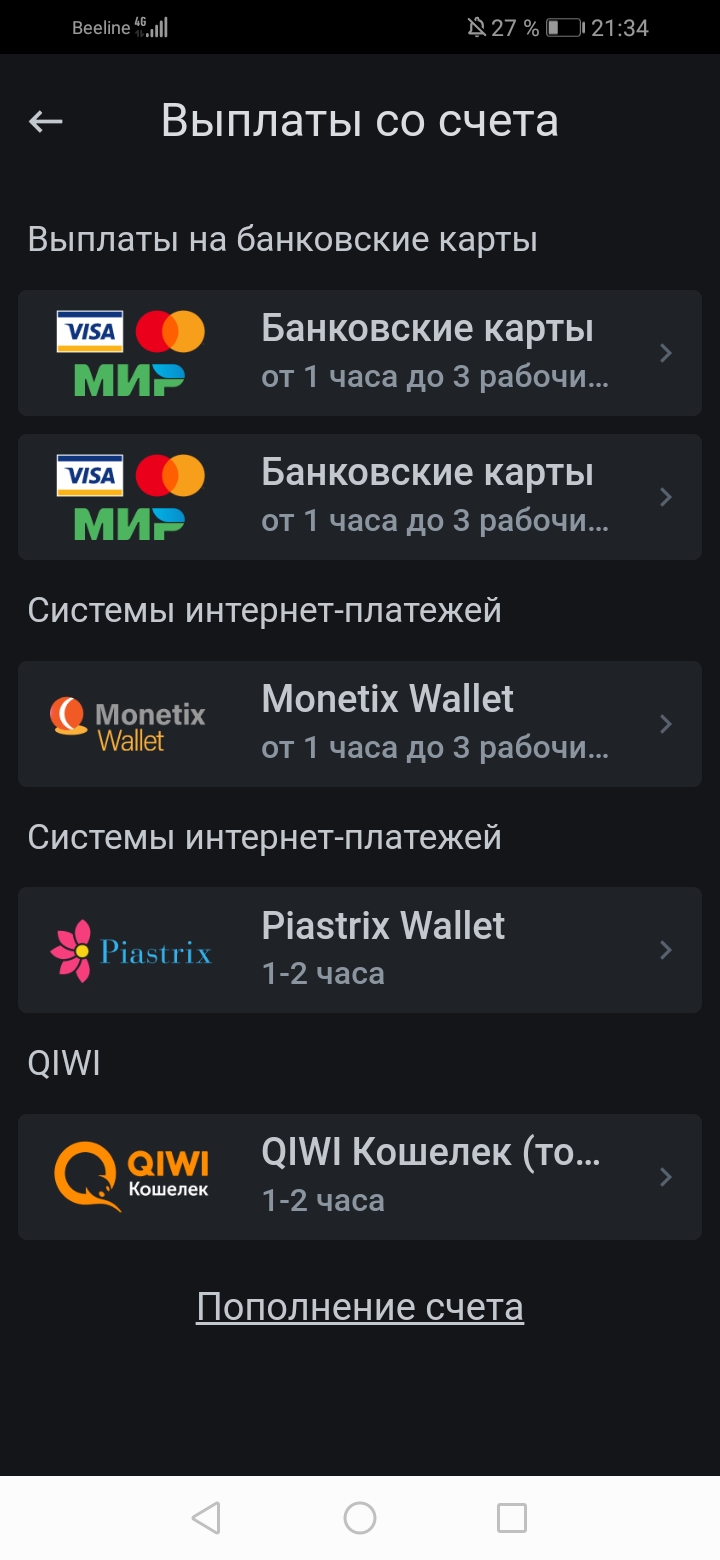The width and height of the screenshot is (720, 1560).
Task: Tap the Android home navigation circle
Action: click(x=359, y=1518)
